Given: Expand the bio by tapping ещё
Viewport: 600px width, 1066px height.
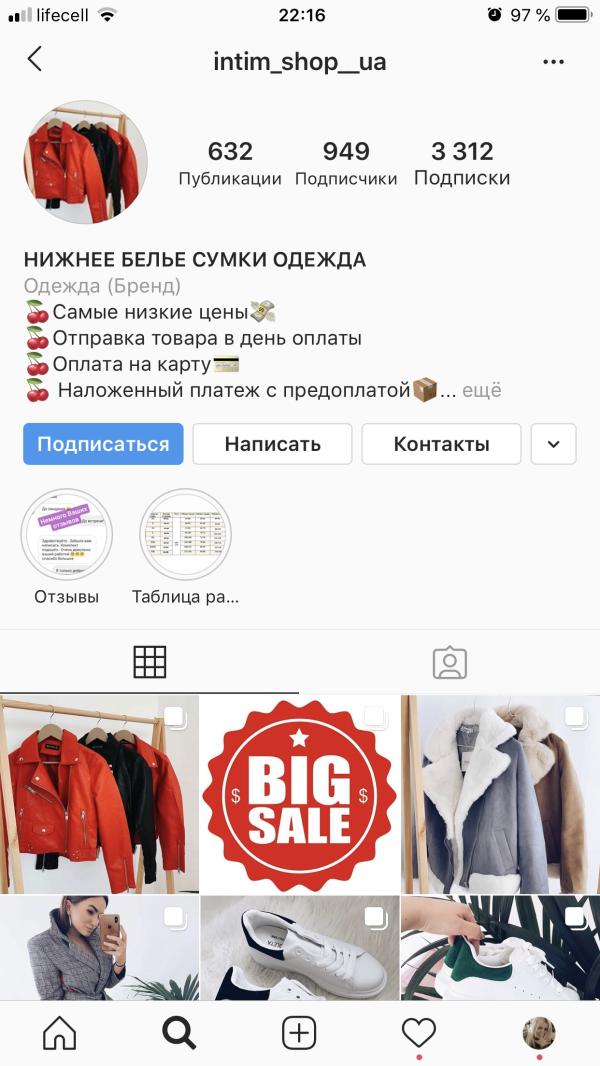Looking at the screenshot, I should click(482, 391).
